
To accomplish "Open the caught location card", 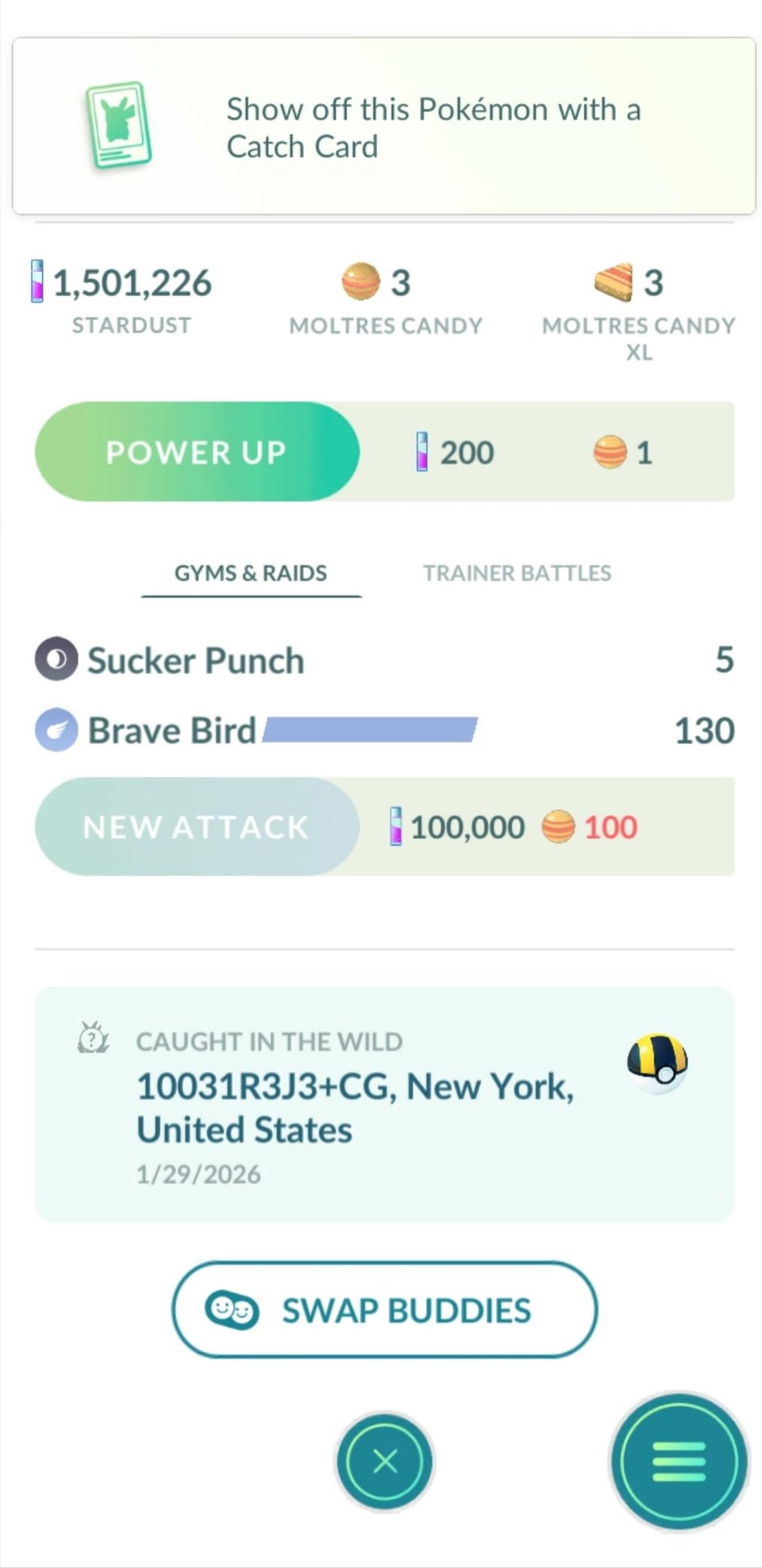I will pos(384,1105).
